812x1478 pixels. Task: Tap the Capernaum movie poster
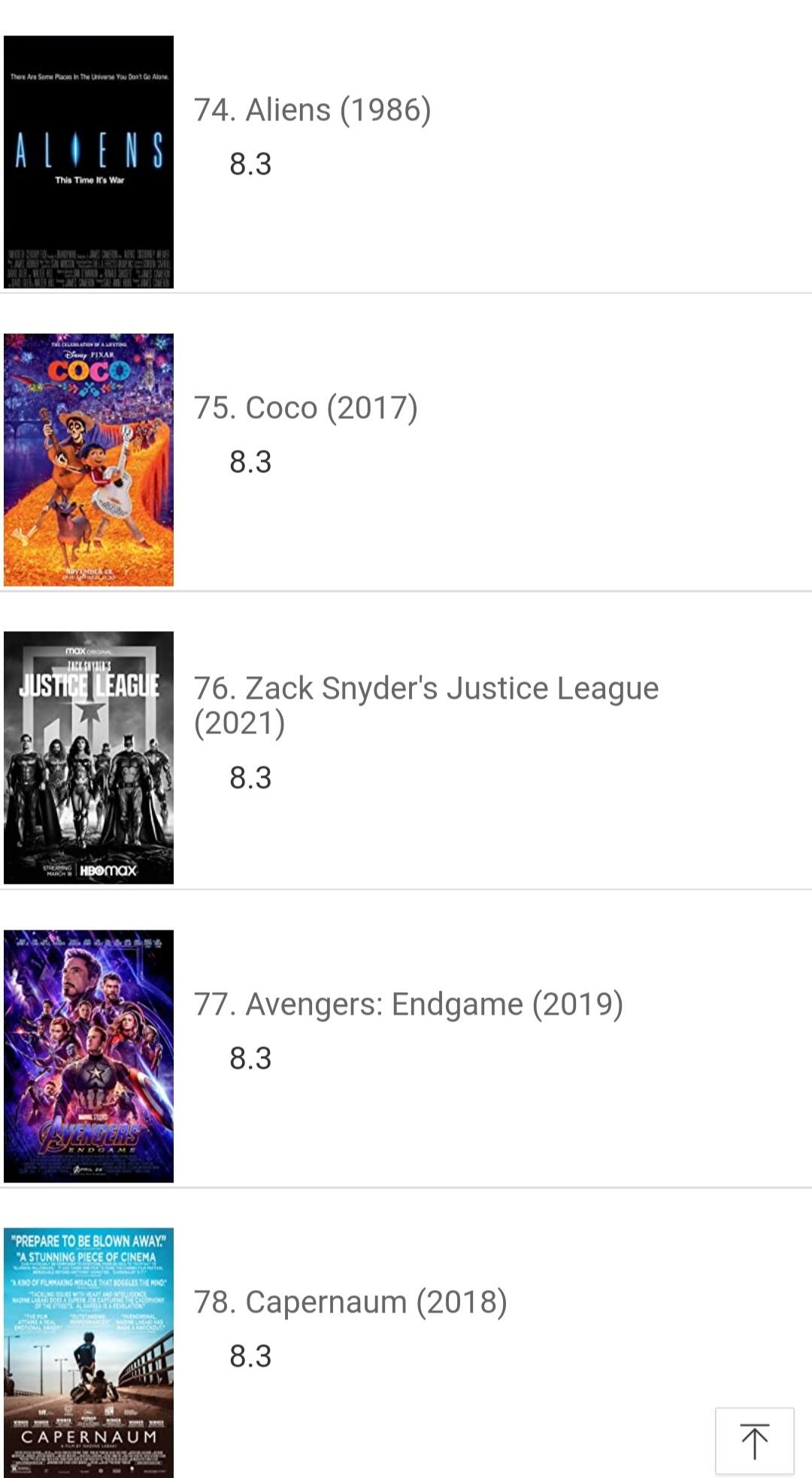pyautogui.click(x=89, y=1352)
